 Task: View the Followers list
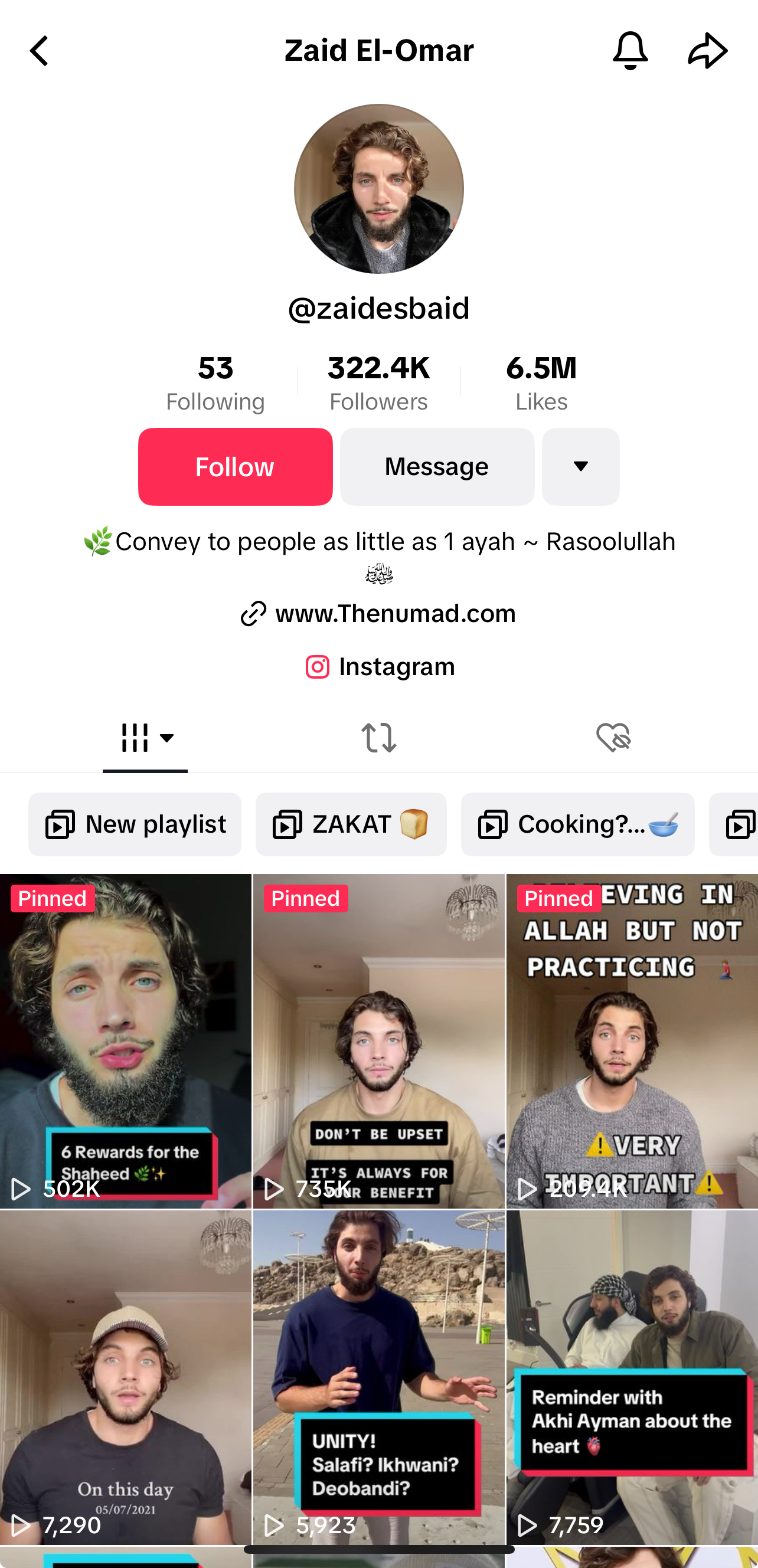[378, 384]
